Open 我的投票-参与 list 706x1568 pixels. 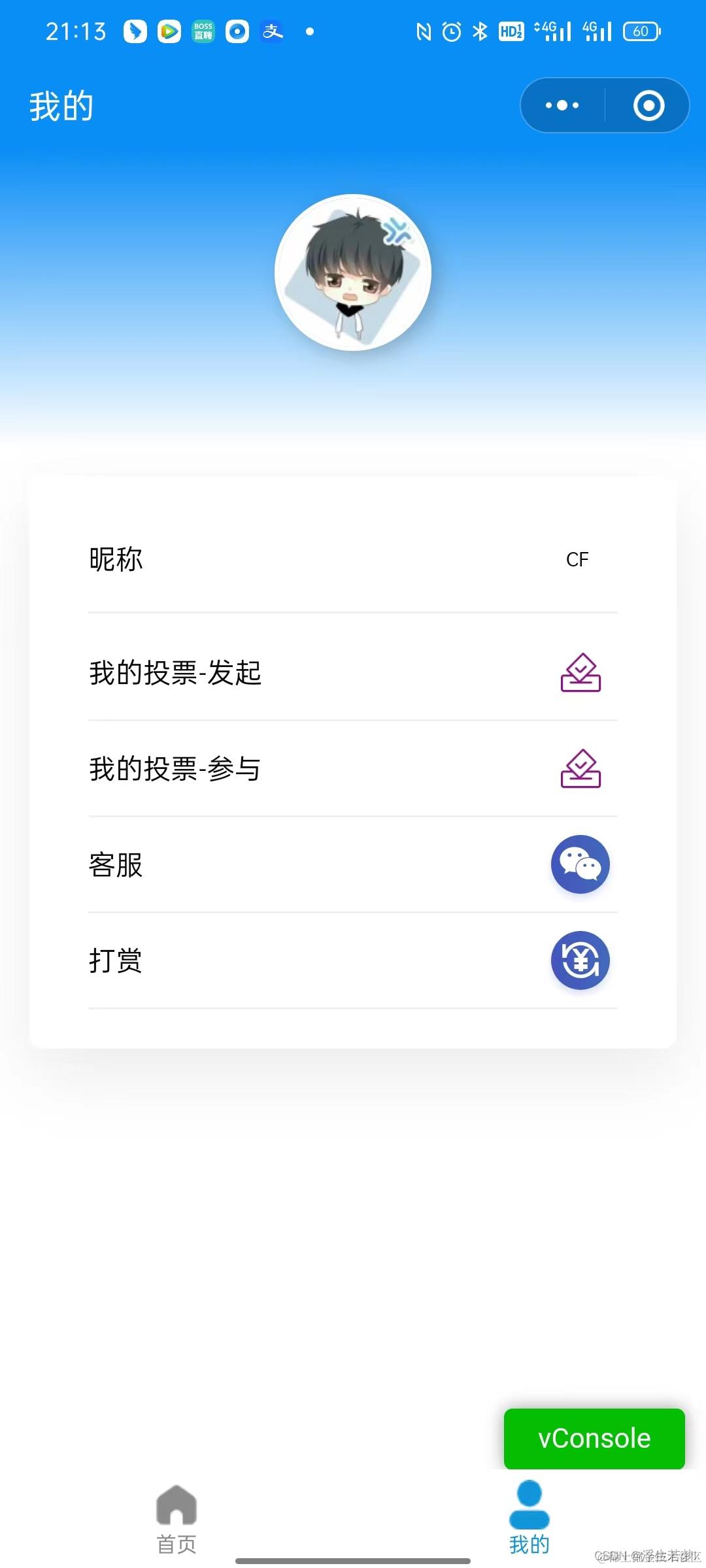pyautogui.click(x=353, y=768)
